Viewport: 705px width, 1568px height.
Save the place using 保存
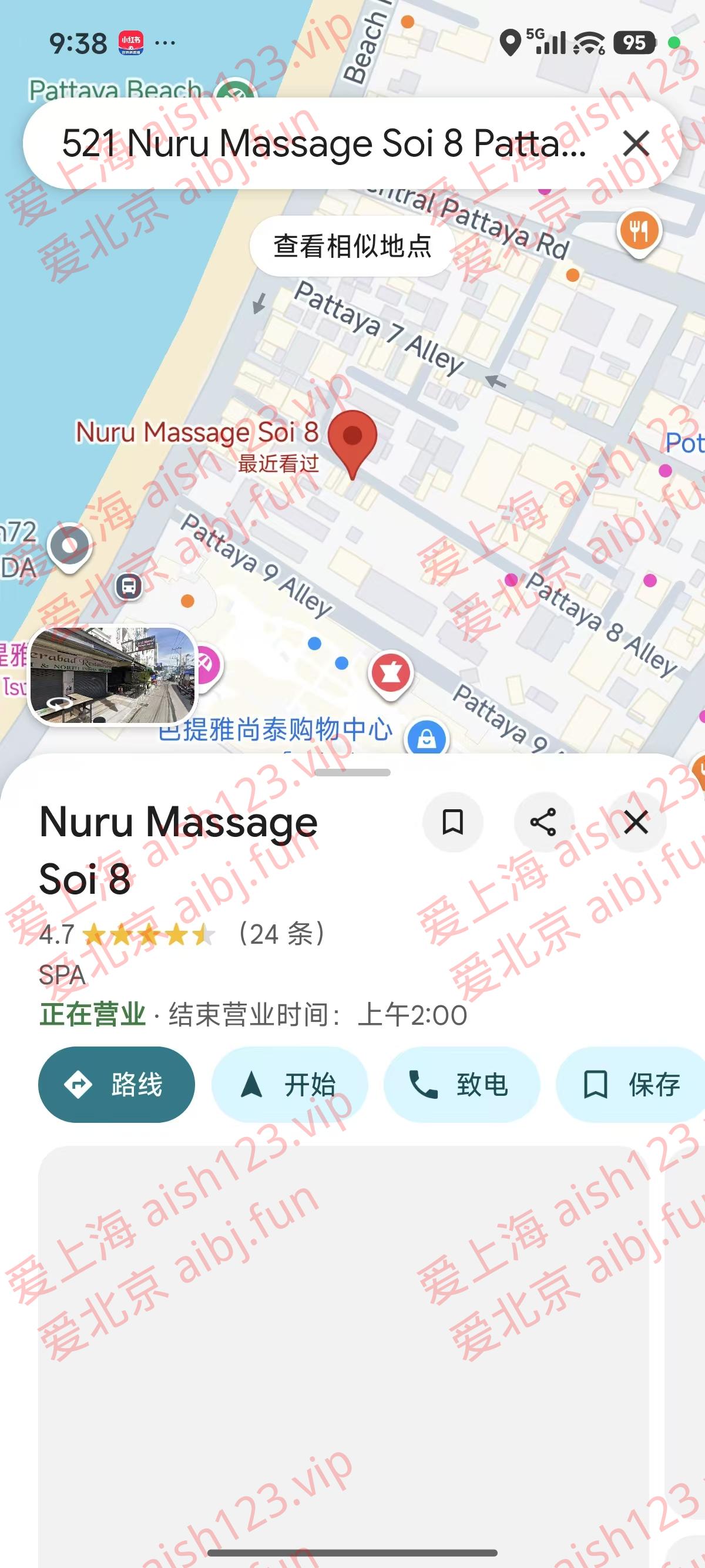coord(631,1084)
